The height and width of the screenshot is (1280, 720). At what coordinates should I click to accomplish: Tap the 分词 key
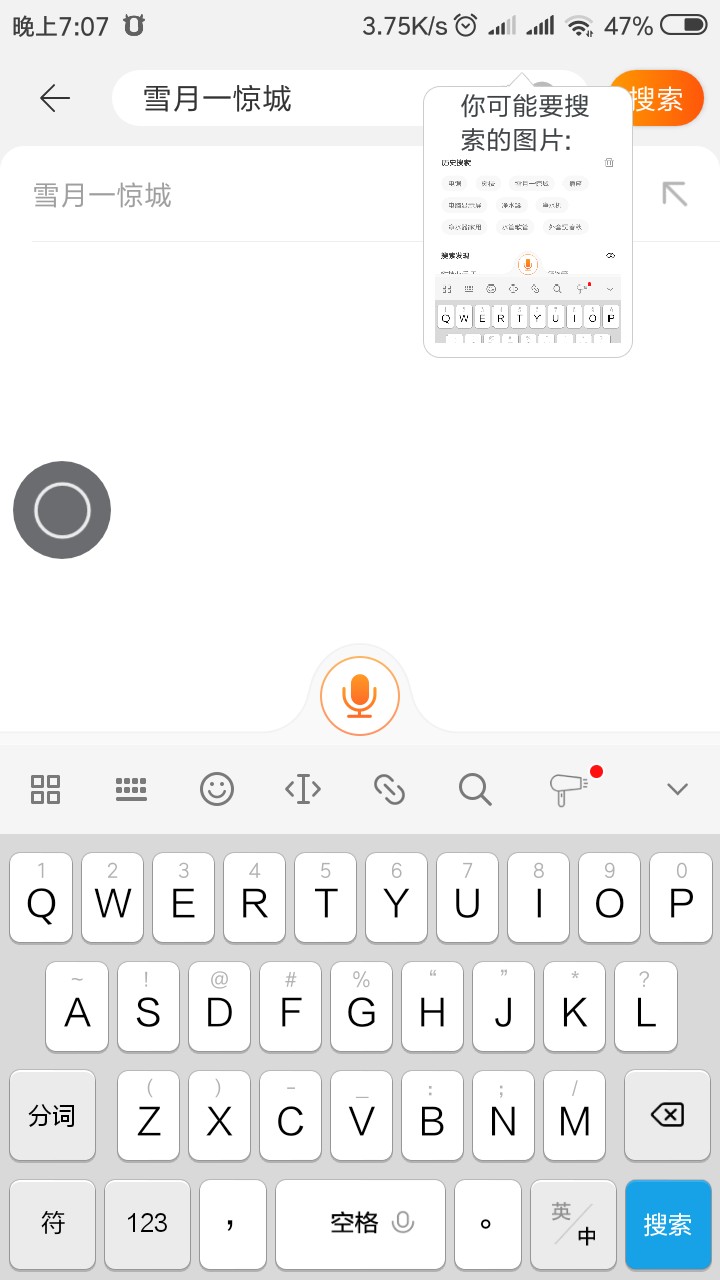coord(52,1115)
